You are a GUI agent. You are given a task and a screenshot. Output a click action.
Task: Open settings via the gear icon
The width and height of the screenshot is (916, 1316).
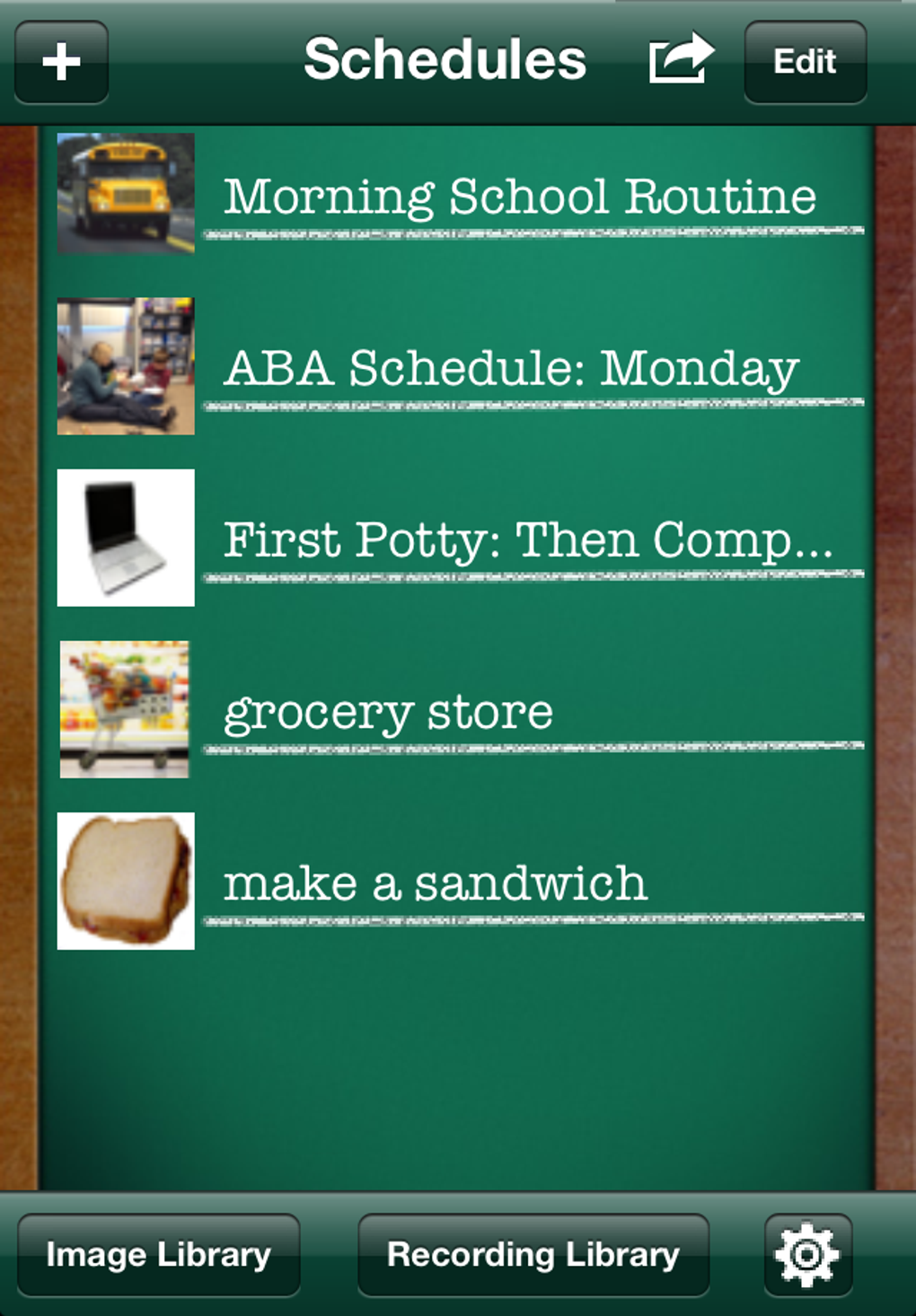[x=807, y=1253]
